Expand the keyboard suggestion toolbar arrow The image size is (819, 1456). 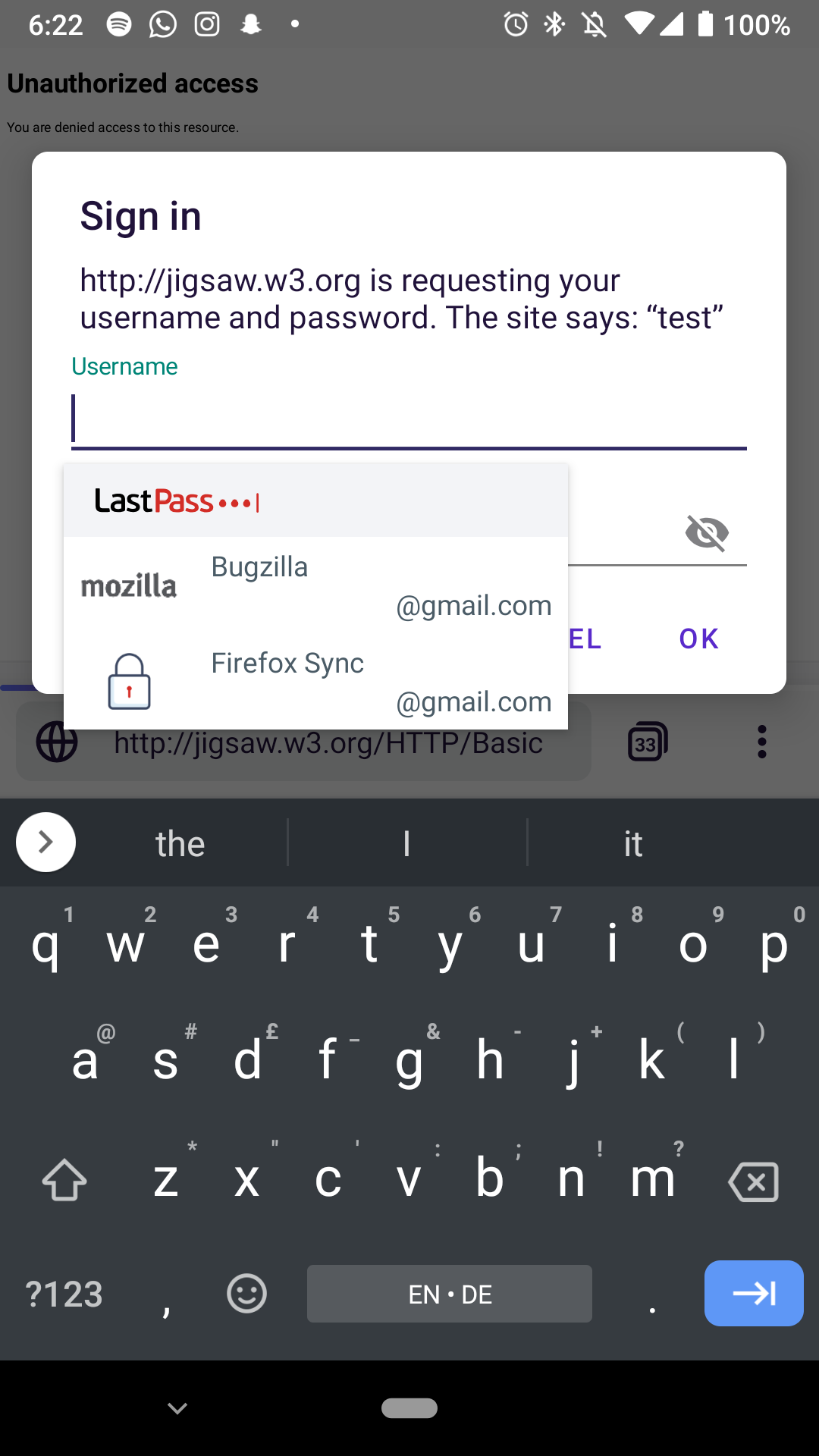tap(45, 842)
